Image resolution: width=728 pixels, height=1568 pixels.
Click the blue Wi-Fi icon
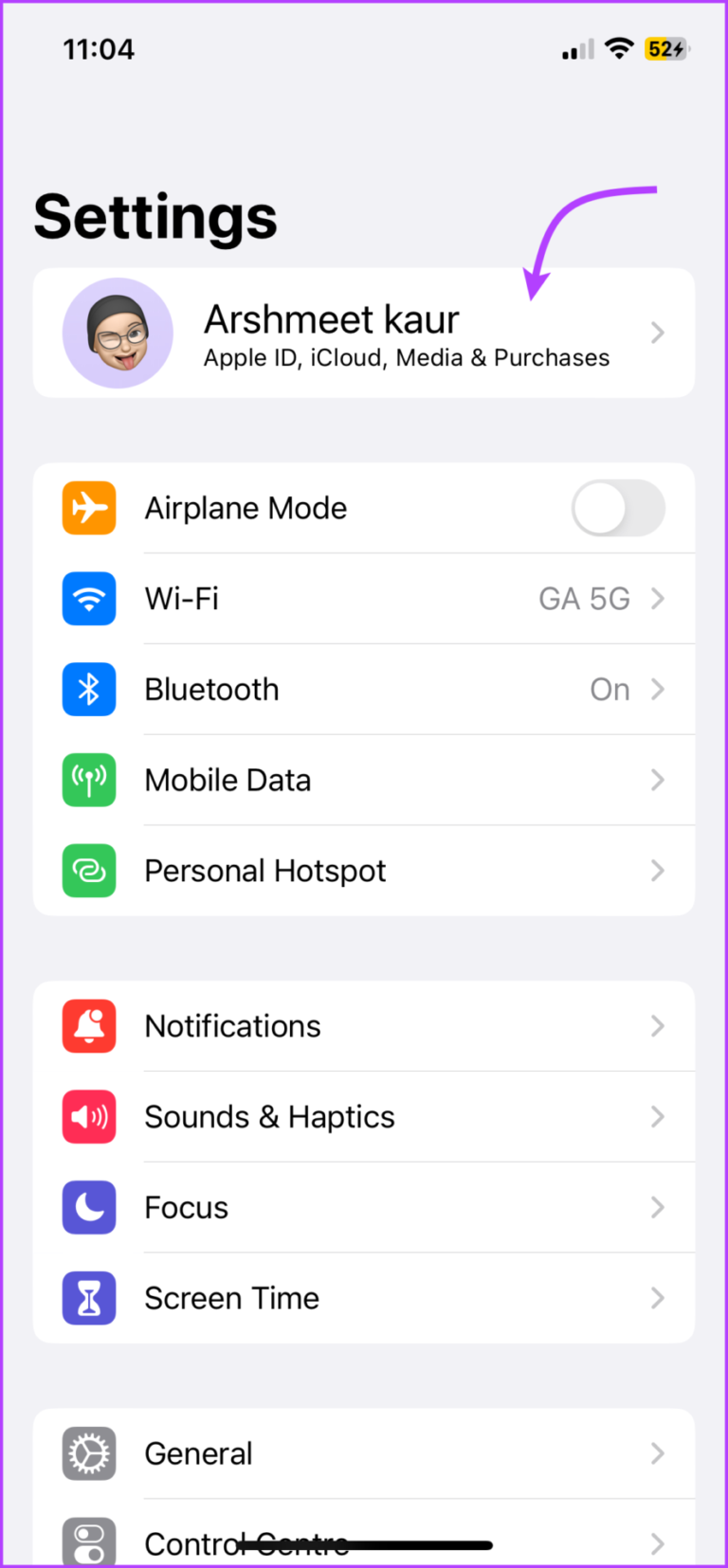click(88, 599)
